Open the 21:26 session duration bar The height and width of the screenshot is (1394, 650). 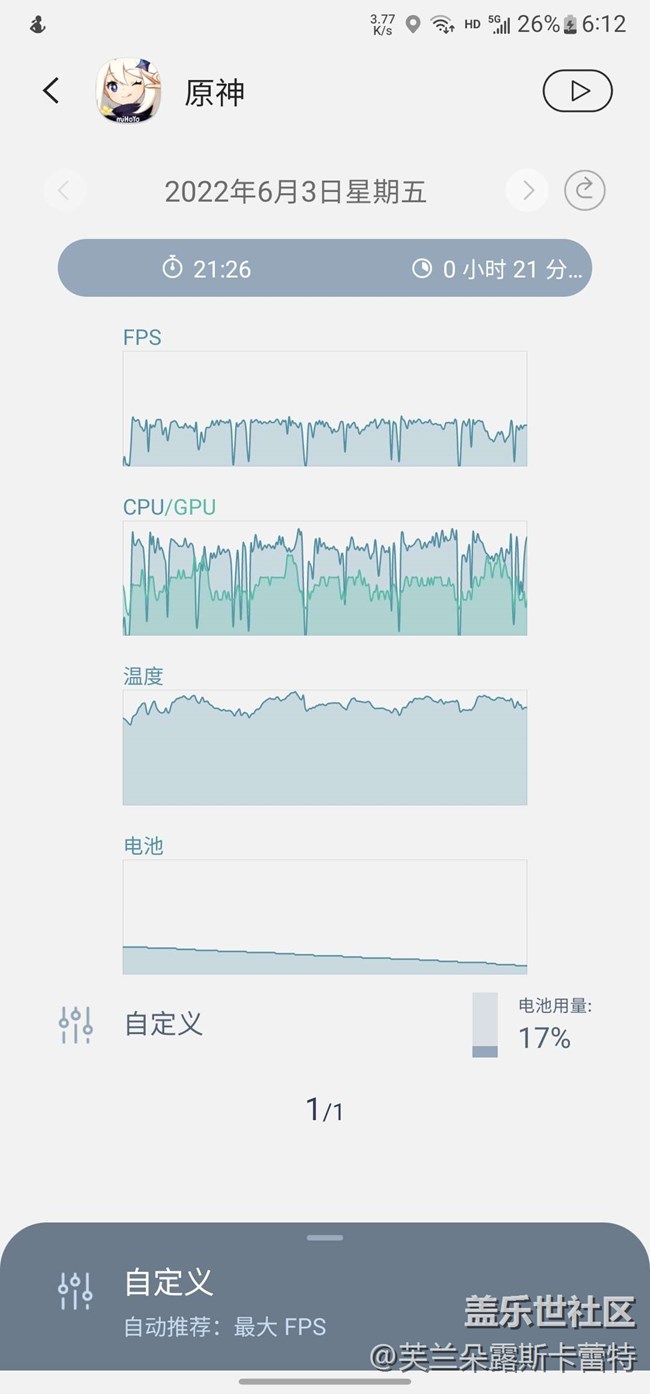coord(324,268)
